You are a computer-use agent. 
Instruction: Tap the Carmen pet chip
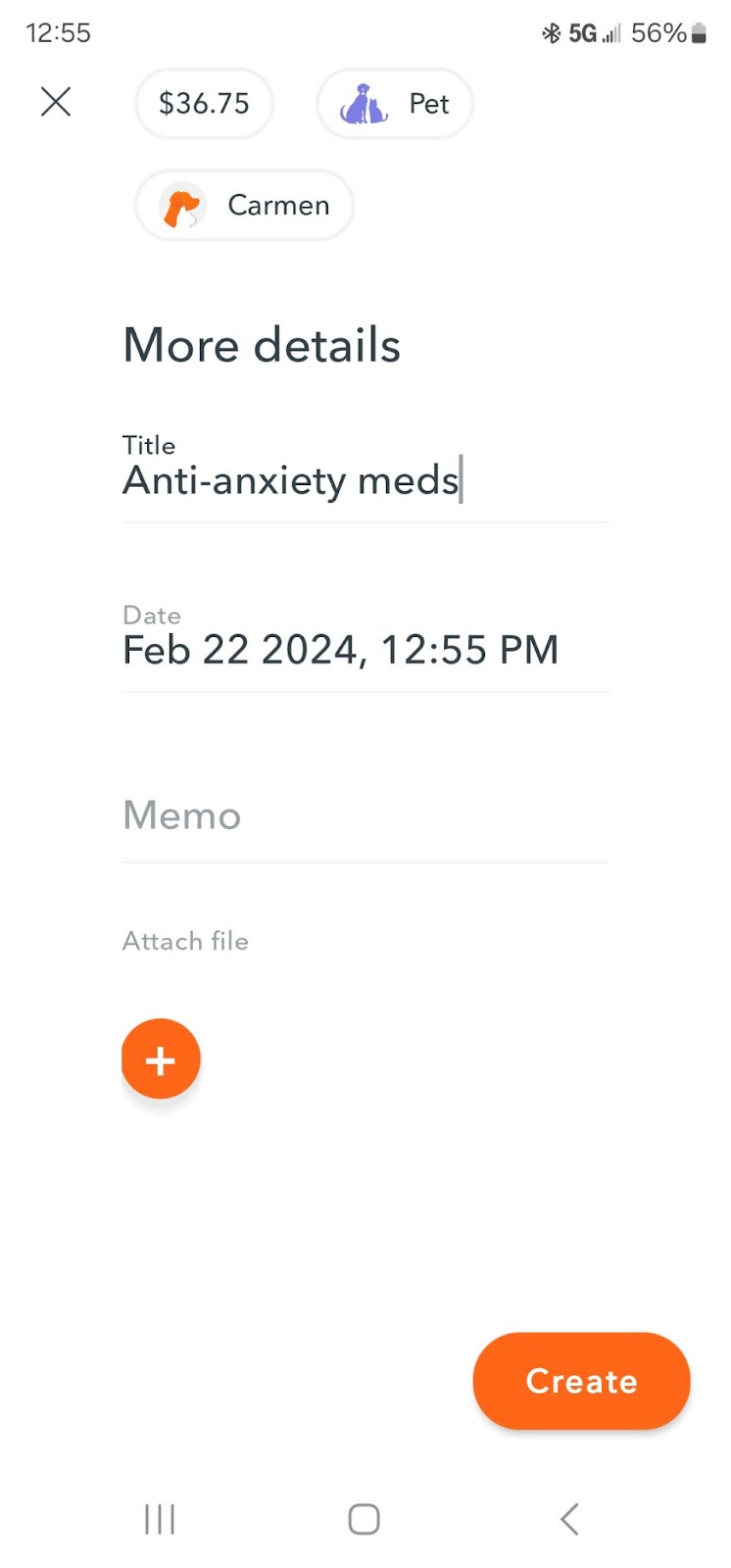244,206
